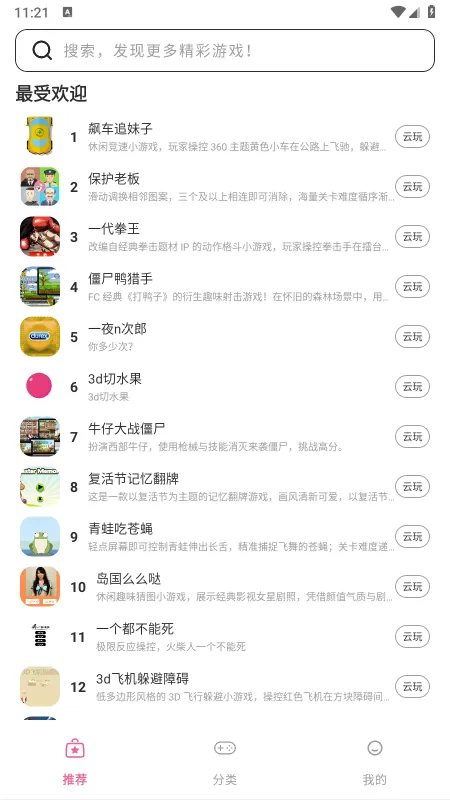Tap 云玩 for 岛国么么哒
This screenshot has width=450, height=800.
pos(412,587)
